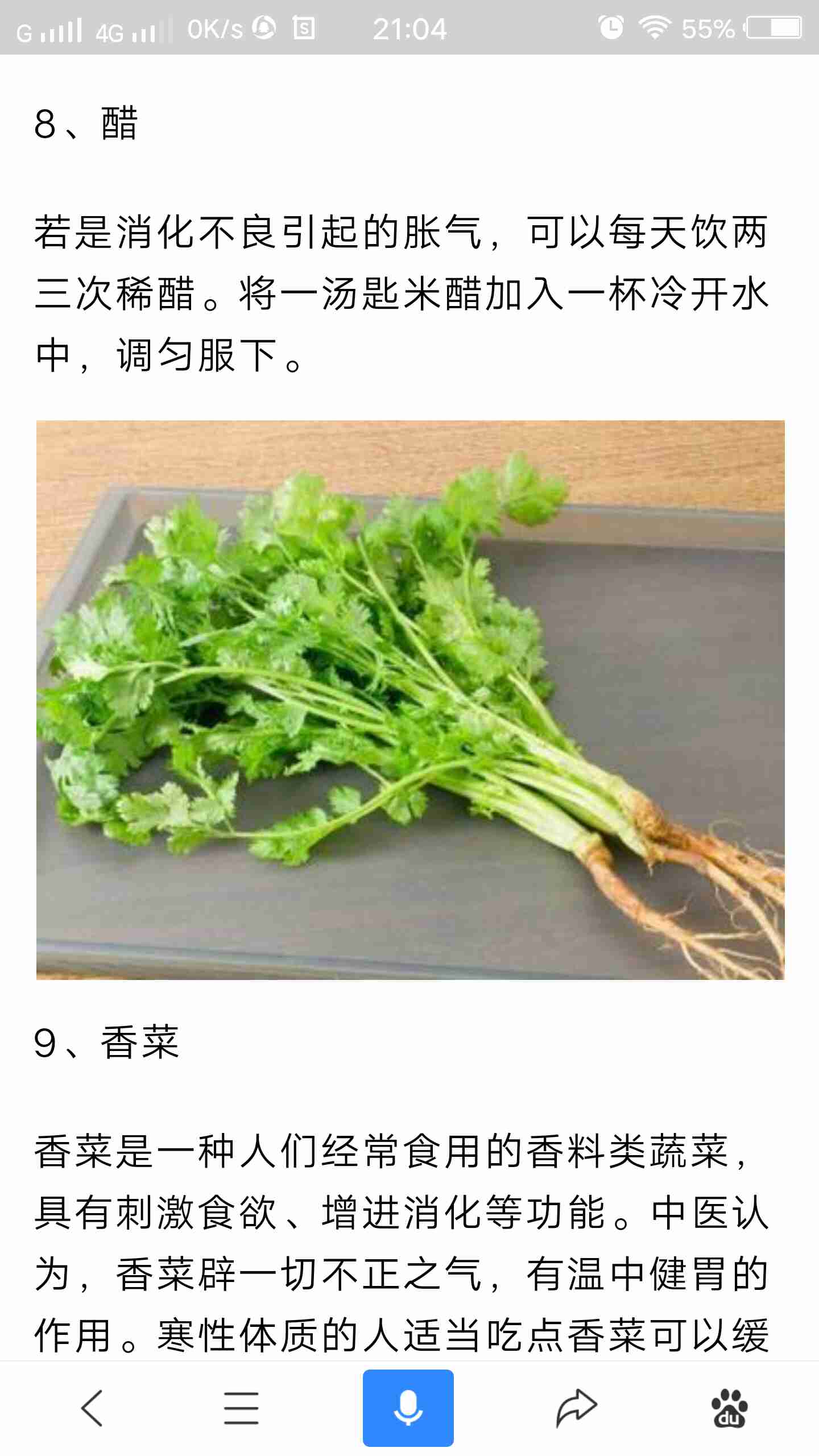The height and width of the screenshot is (1456, 819).
Task: Start voice search with the microphone
Action: pos(408,1408)
